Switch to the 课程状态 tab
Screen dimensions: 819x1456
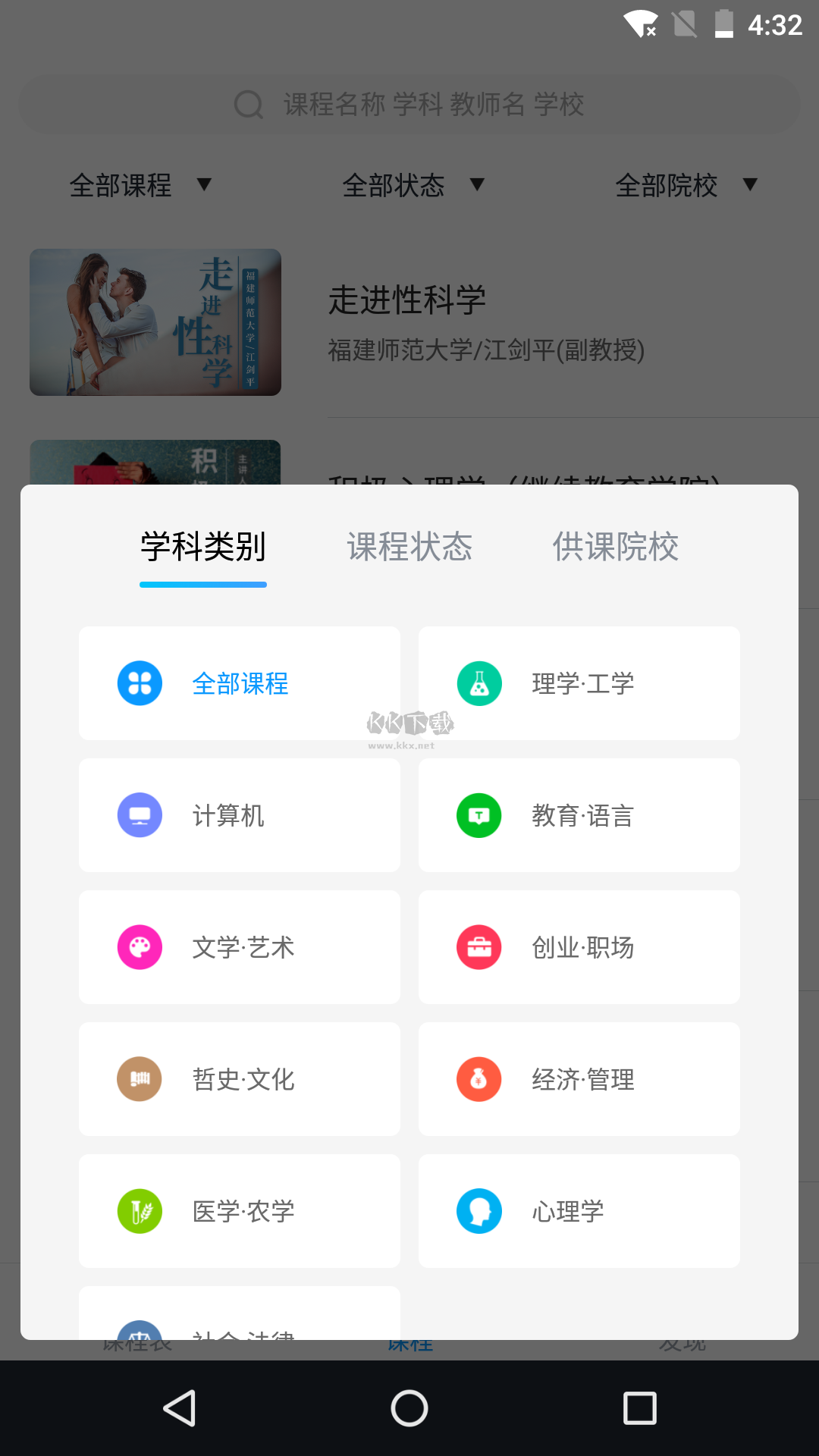tap(409, 548)
